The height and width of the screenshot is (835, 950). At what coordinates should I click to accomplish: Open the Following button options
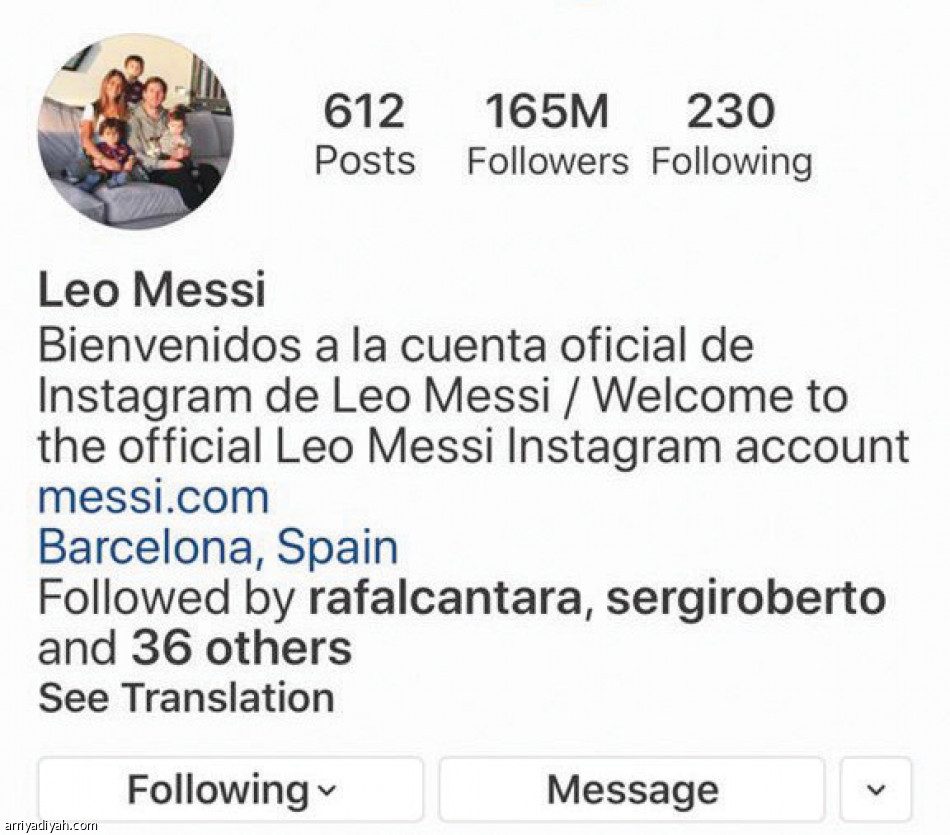(x=231, y=790)
